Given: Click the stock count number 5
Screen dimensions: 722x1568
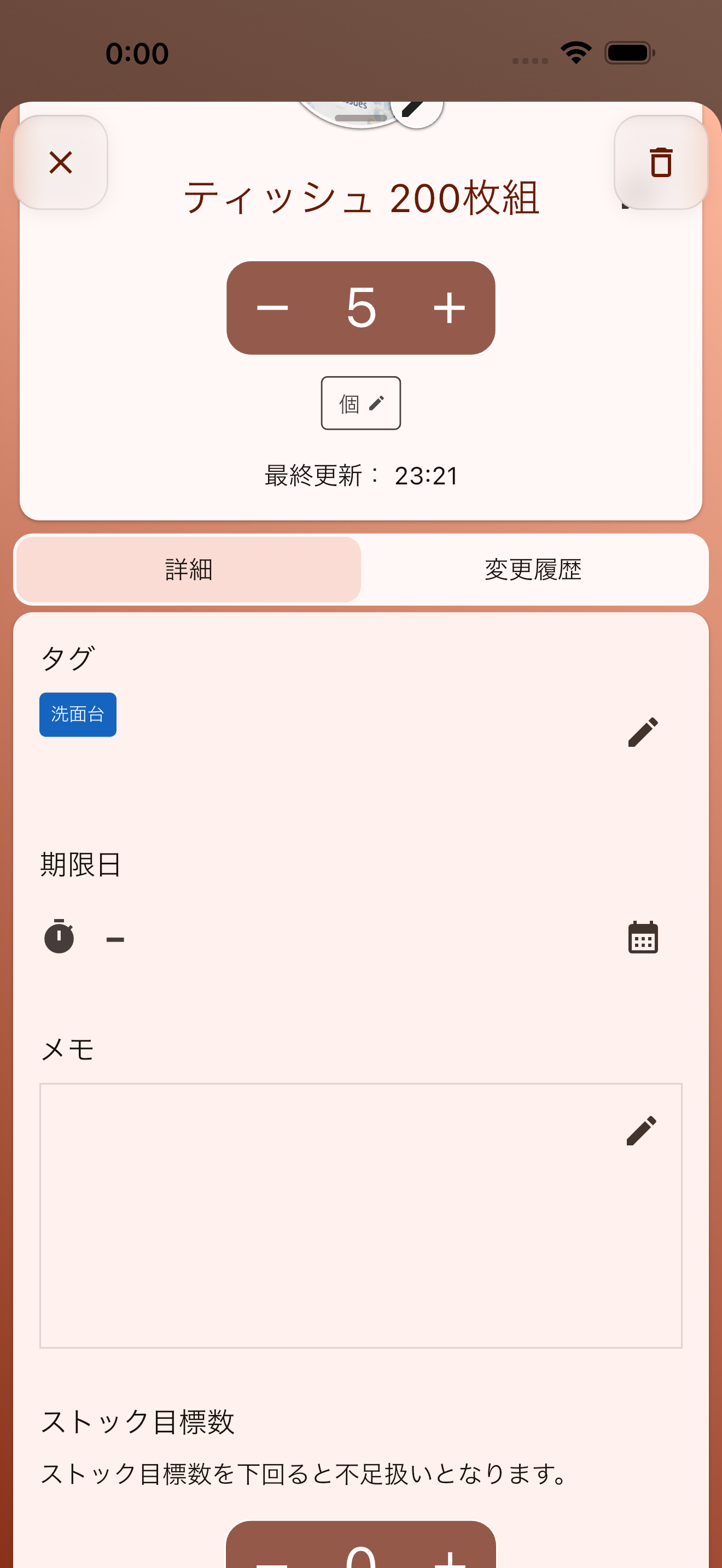Looking at the screenshot, I should (361, 308).
